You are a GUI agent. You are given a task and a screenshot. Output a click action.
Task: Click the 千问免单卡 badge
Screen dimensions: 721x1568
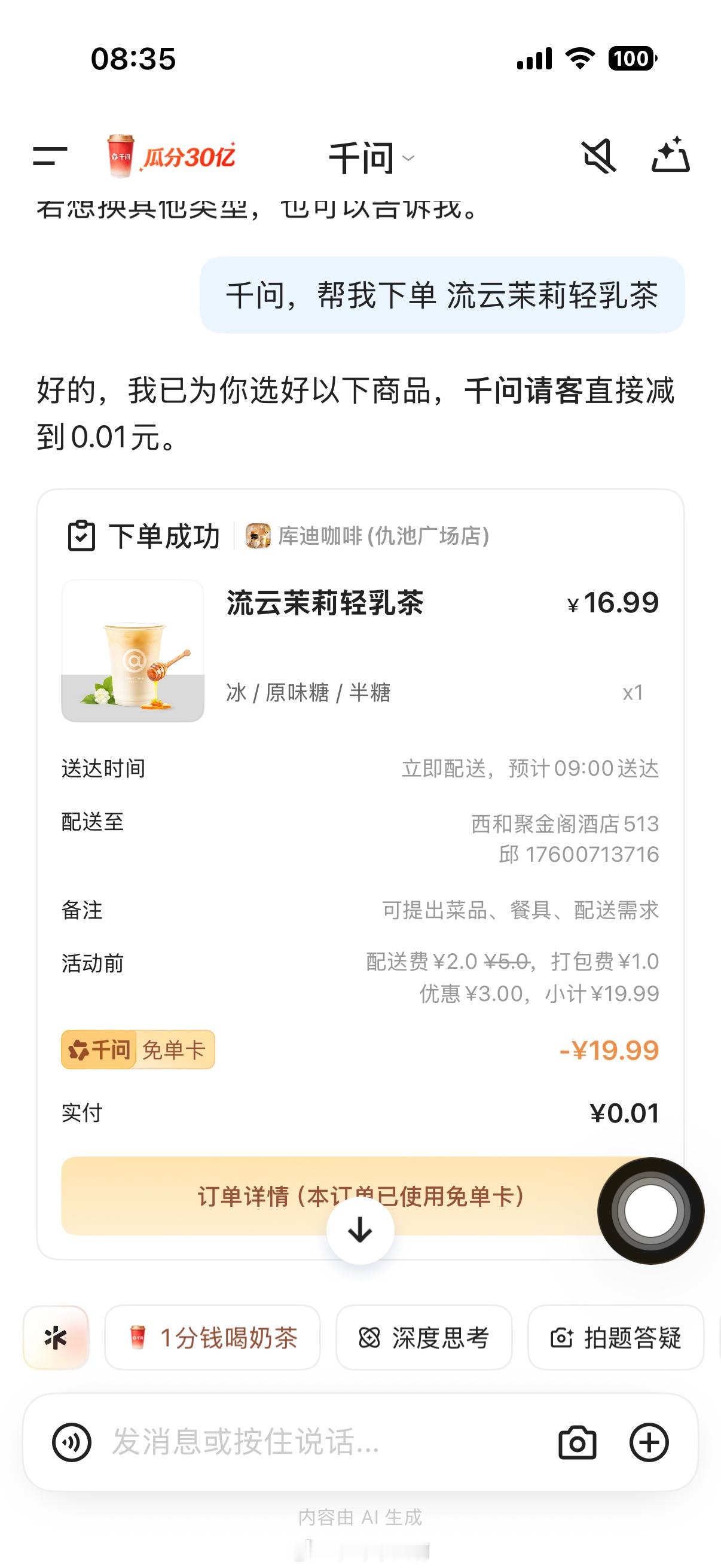[x=138, y=1048]
